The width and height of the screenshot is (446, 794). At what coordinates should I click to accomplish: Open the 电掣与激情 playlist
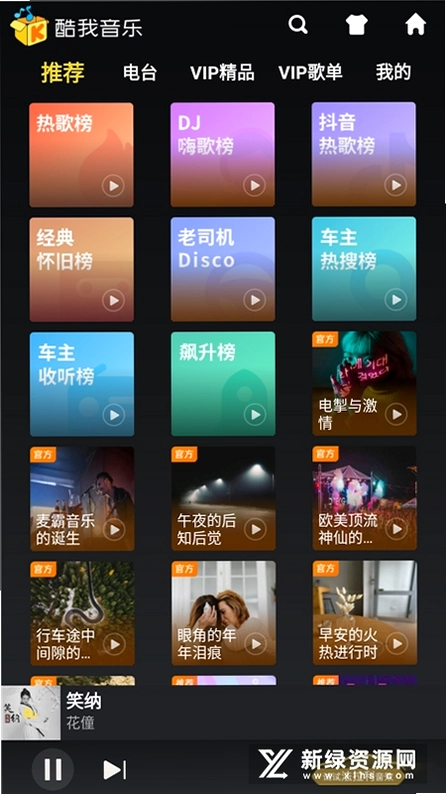(x=364, y=383)
